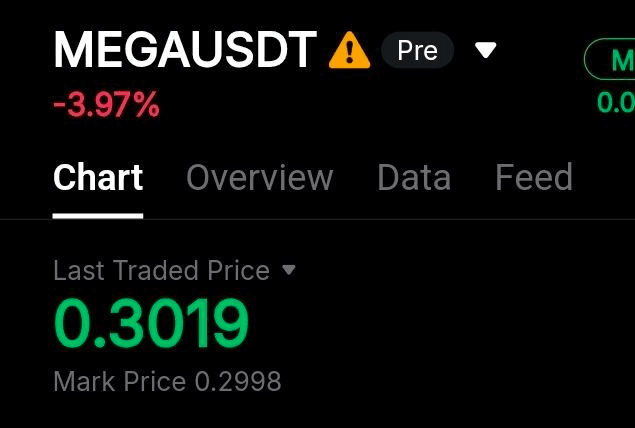Expand the Last Traded Price dropdown
The width and height of the screenshot is (635, 428).
point(289,270)
